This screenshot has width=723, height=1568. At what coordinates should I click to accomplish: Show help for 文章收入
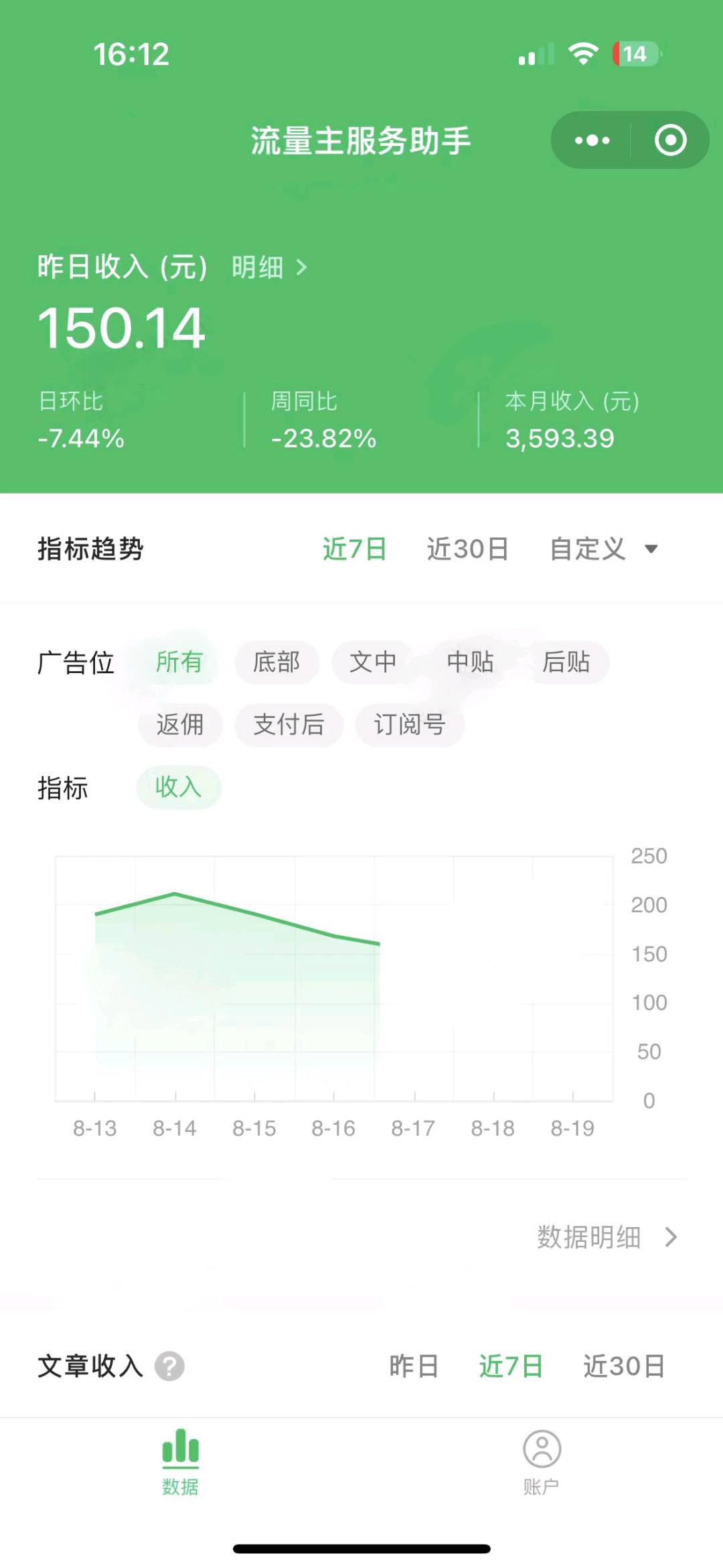pos(169,1366)
